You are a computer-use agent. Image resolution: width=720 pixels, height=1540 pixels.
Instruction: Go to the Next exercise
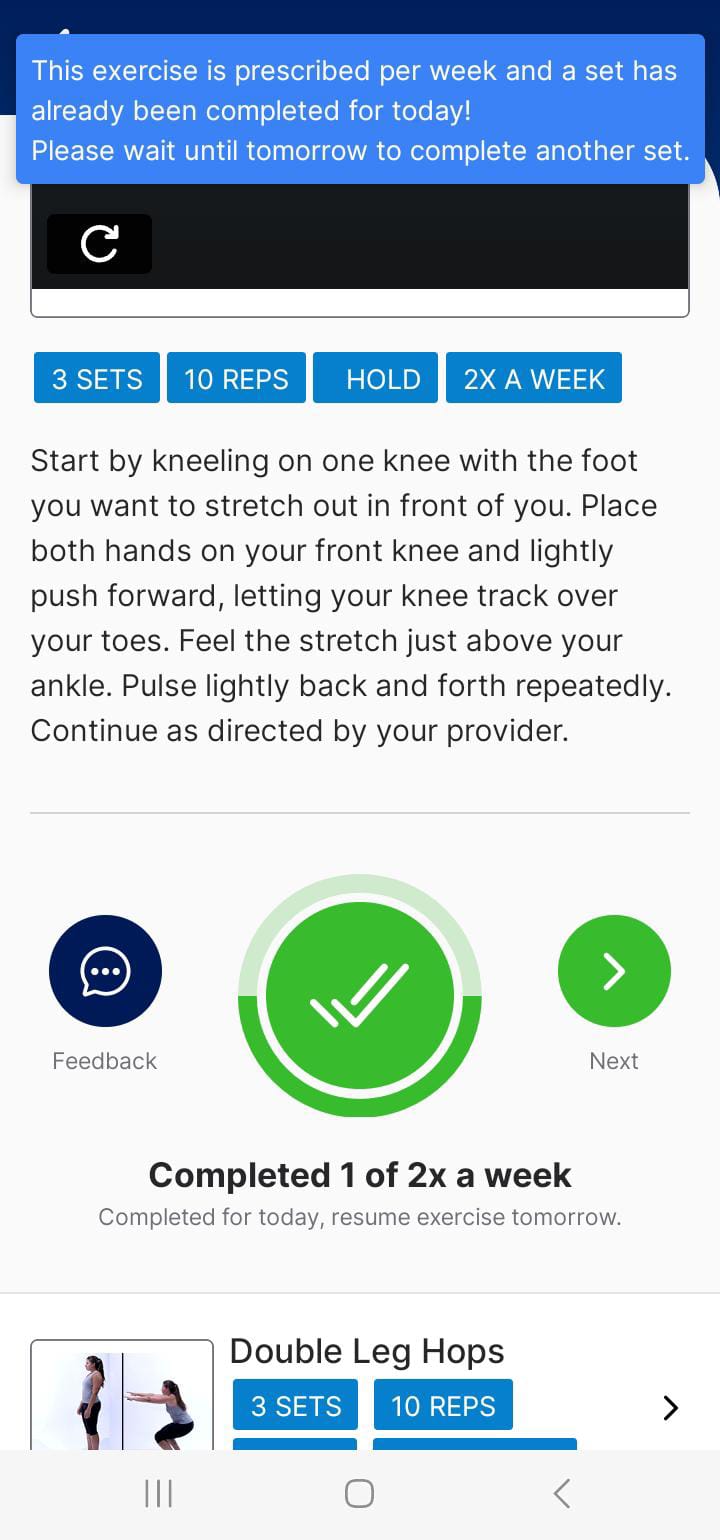[614, 970]
